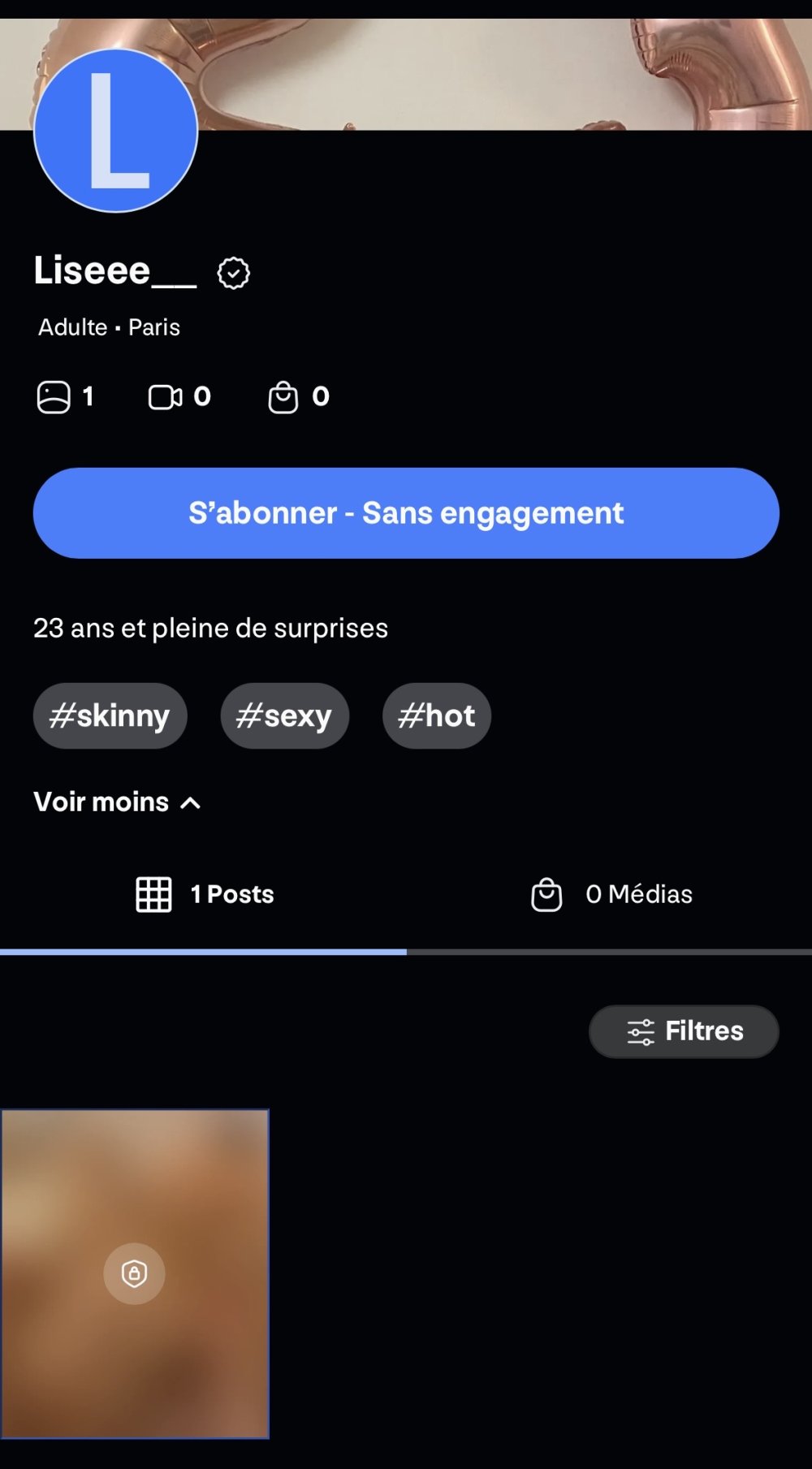View the Liseee__ profile picture
This screenshot has width=812, height=1469.
(x=116, y=131)
